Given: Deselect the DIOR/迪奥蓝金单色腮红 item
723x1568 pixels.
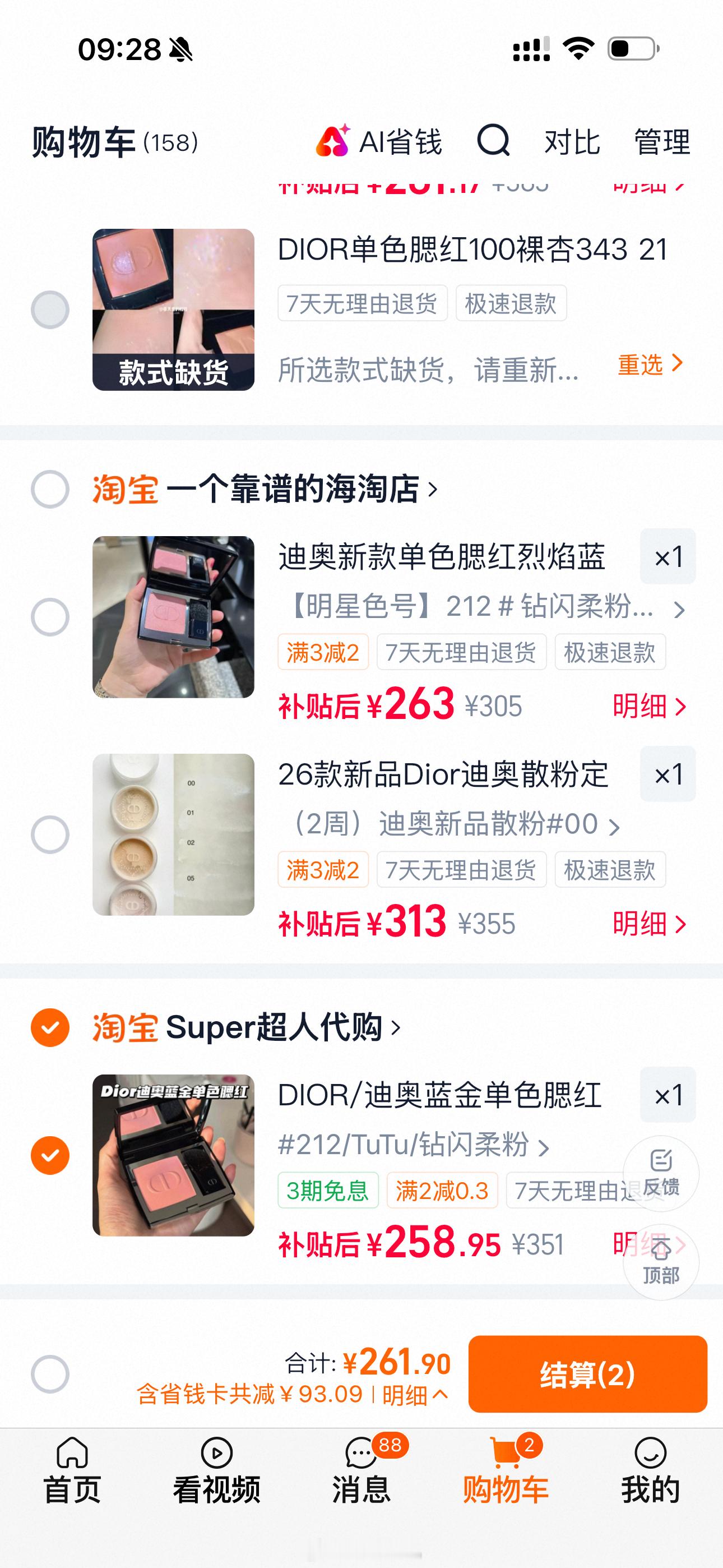Looking at the screenshot, I should coord(50,1155).
